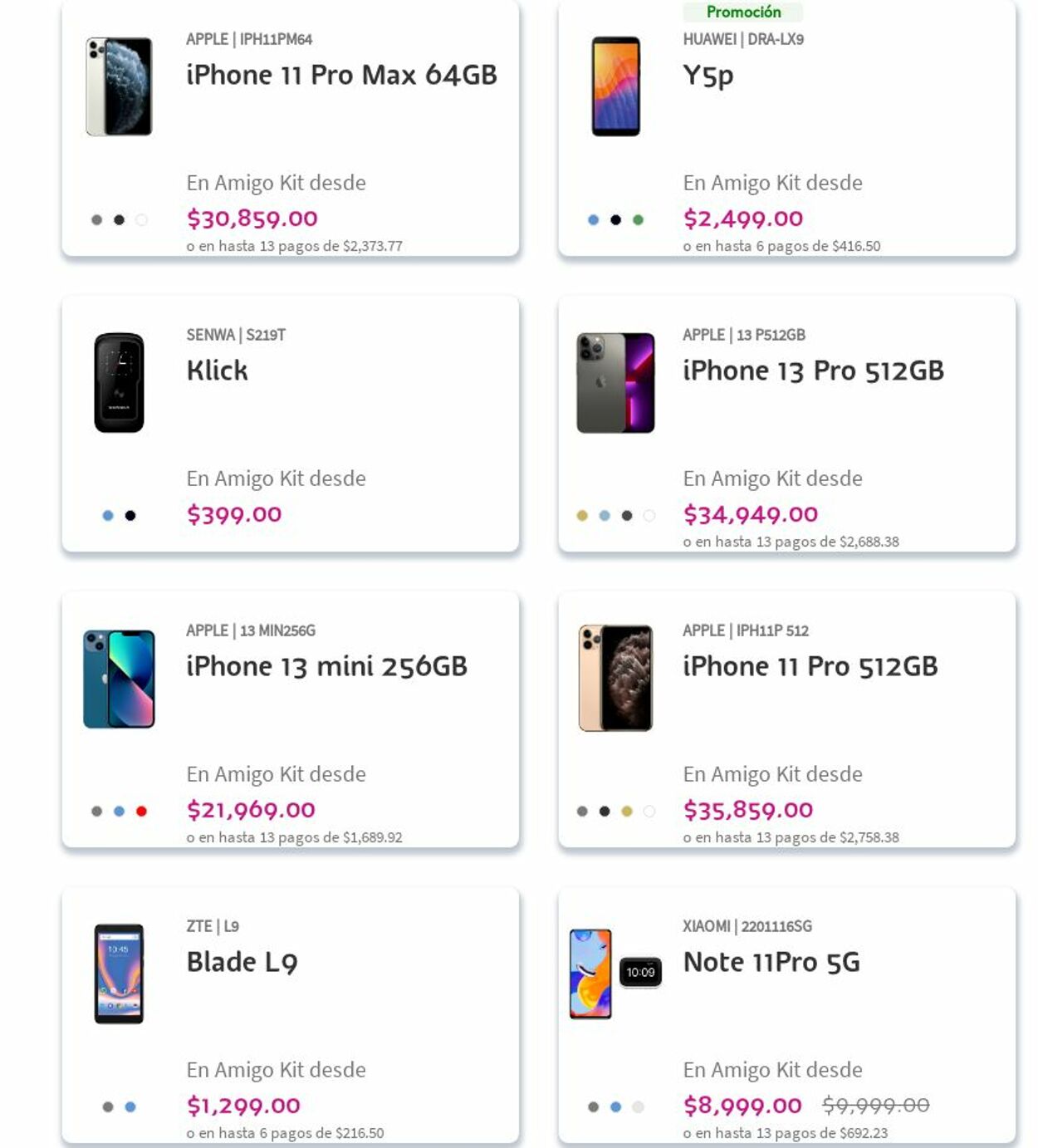Choose the black color for iPhone 11 Pro Max
The image size is (1038, 1148).
(x=119, y=220)
